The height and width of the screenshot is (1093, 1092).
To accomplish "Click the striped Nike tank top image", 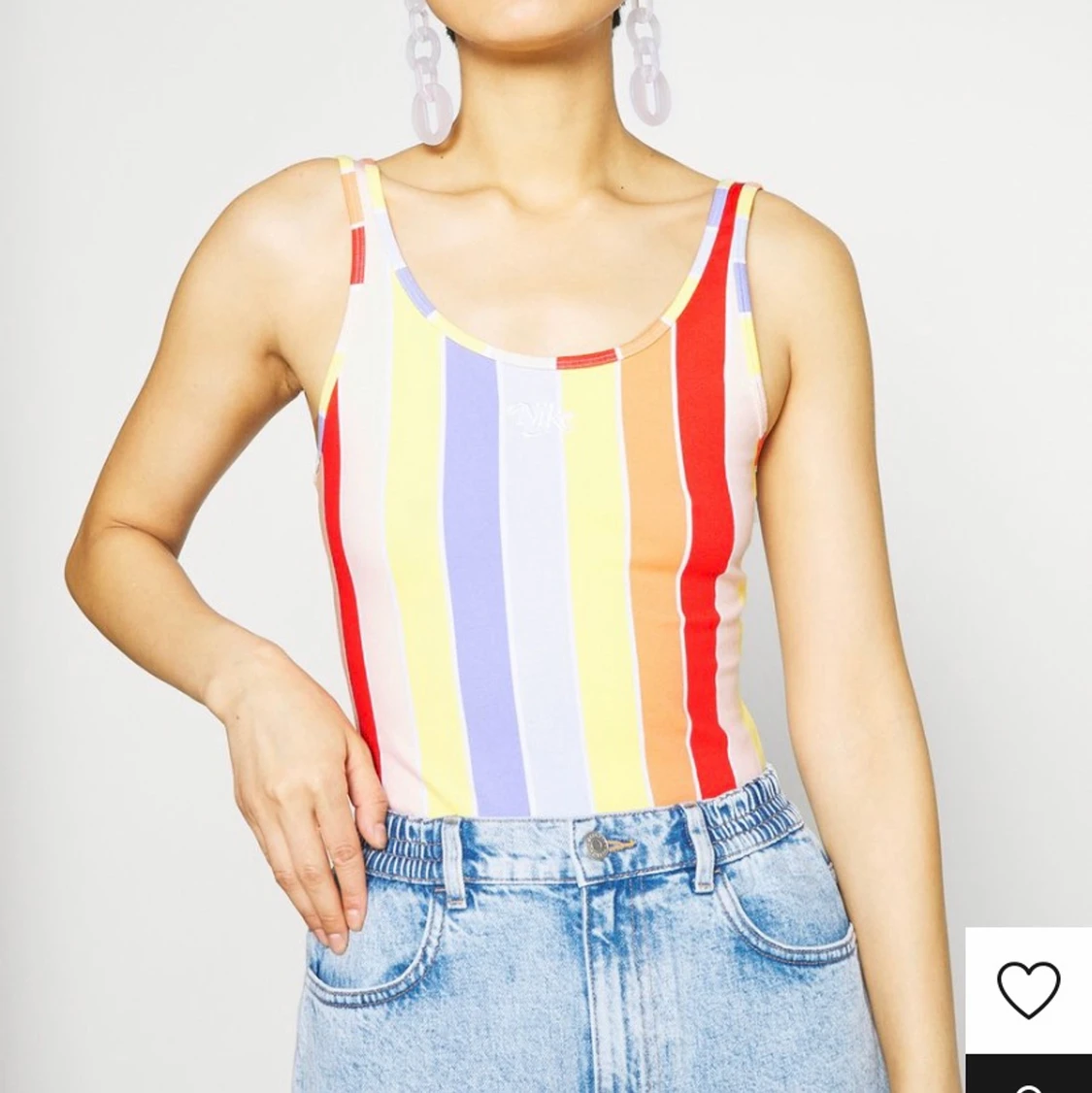I will (x=534, y=534).
